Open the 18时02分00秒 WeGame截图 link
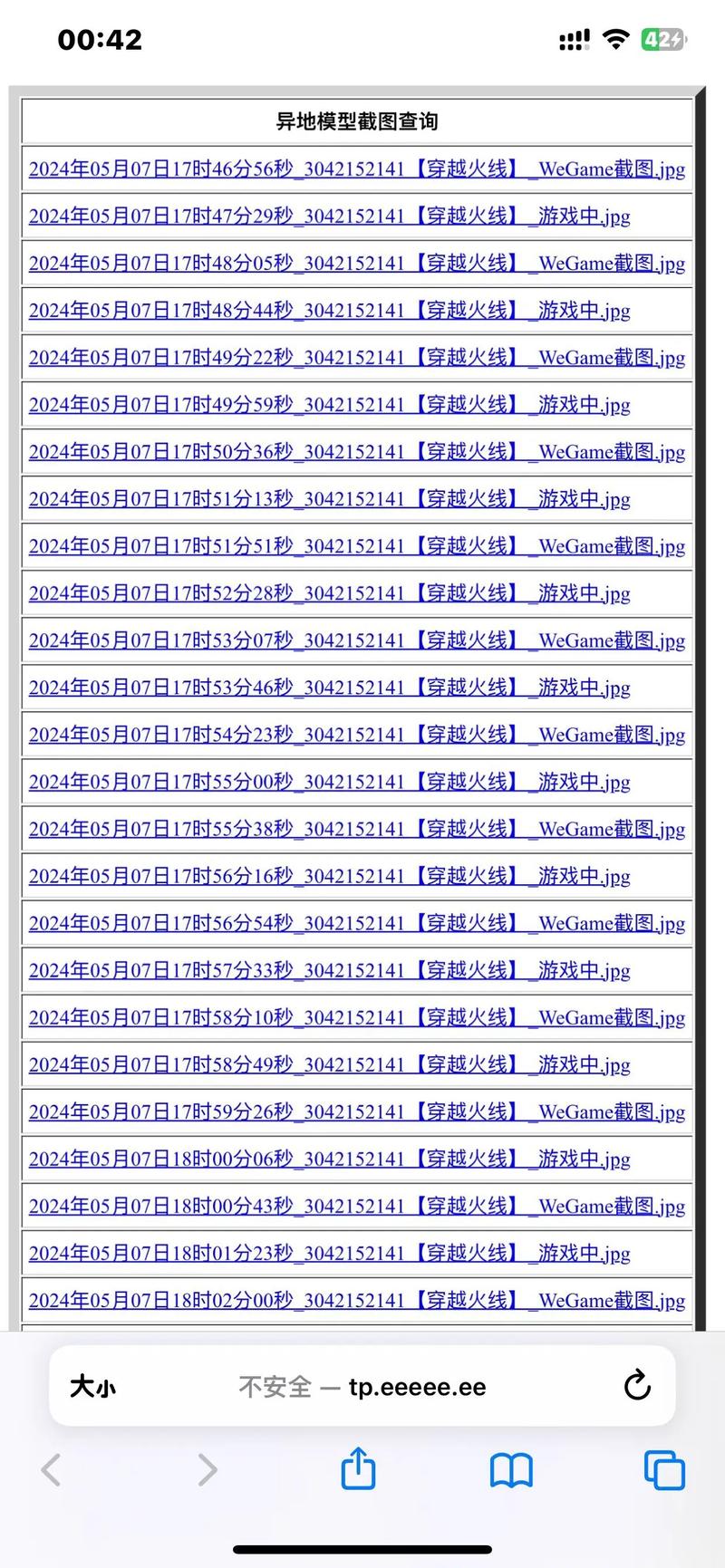 [x=357, y=1299]
